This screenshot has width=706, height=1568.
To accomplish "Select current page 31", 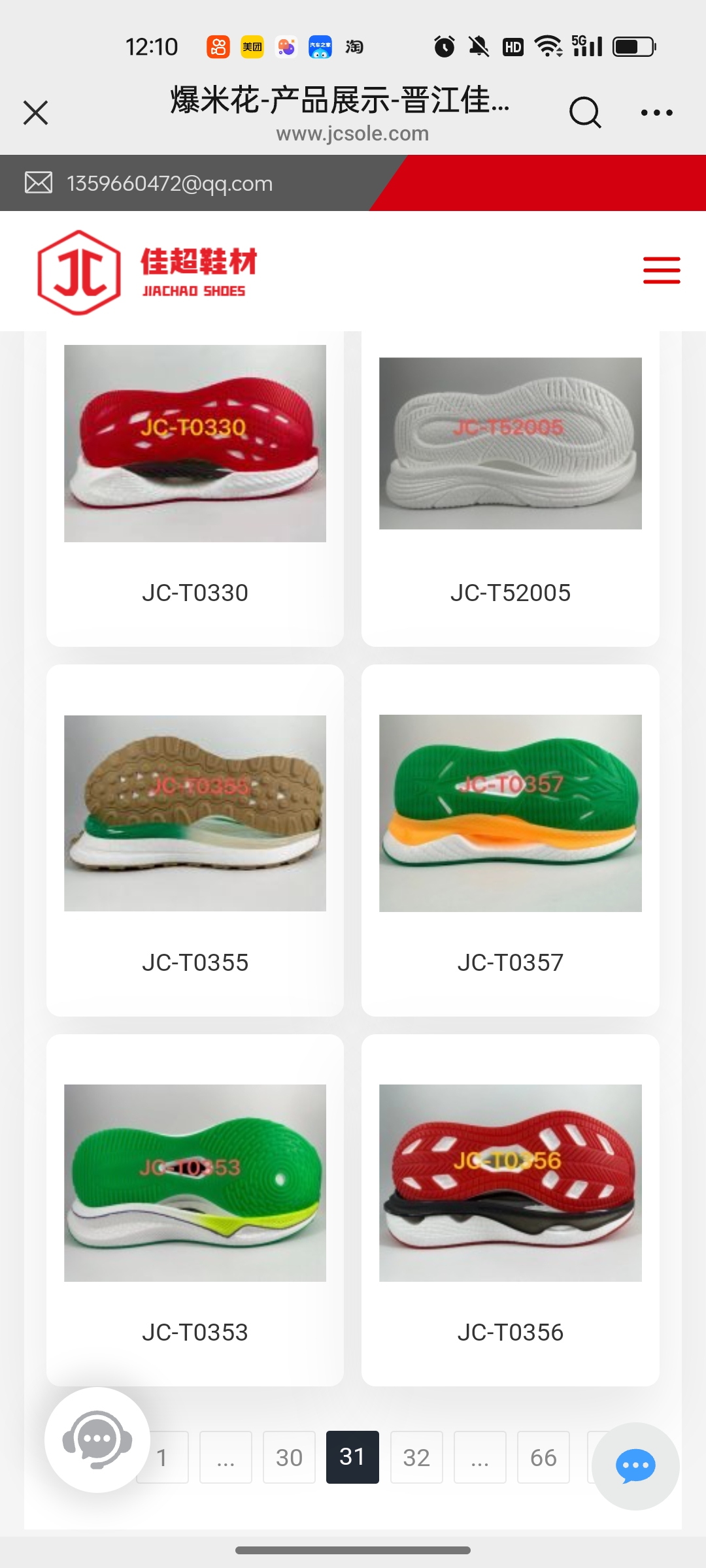I will coord(352,1458).
